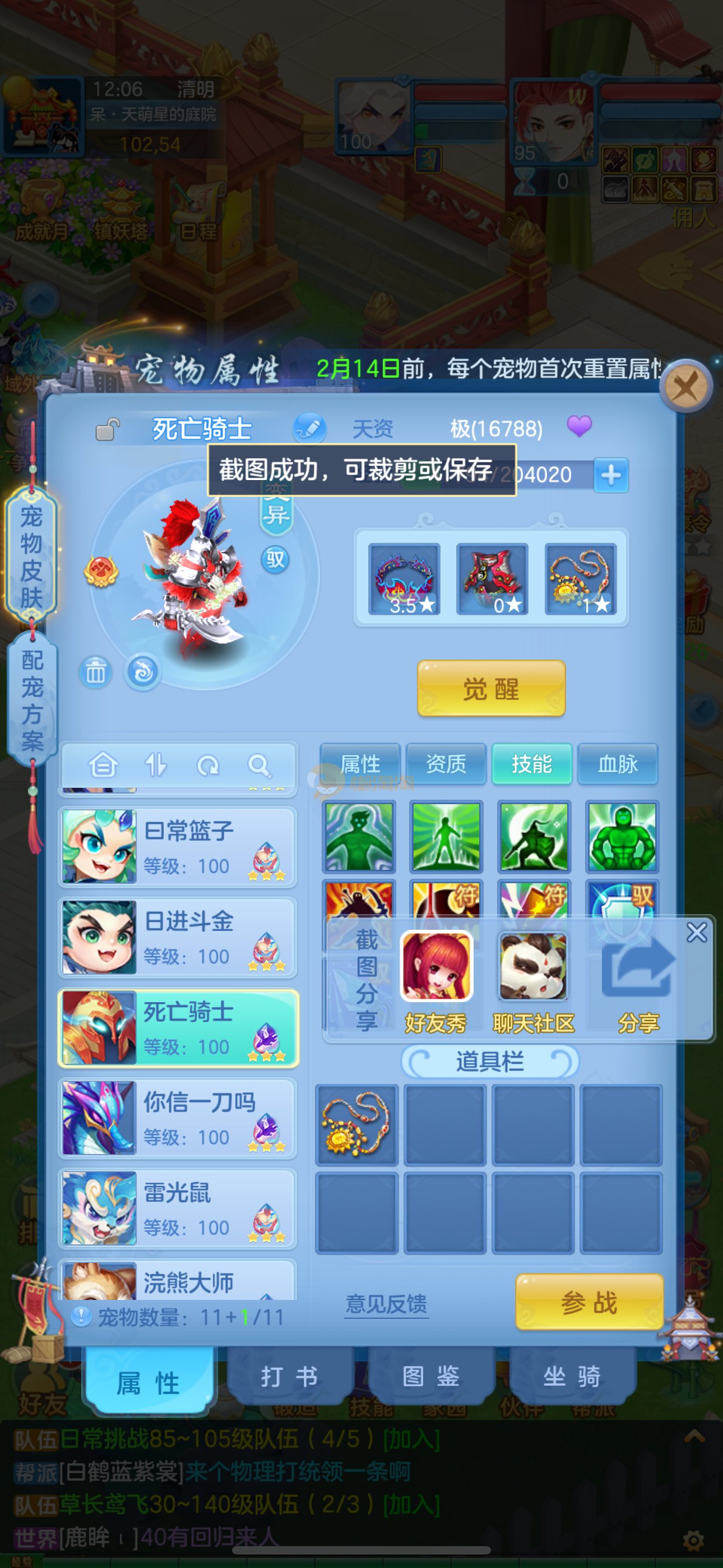
Task: Search pets with magnifier icon
Action: (x=259, y=765)
